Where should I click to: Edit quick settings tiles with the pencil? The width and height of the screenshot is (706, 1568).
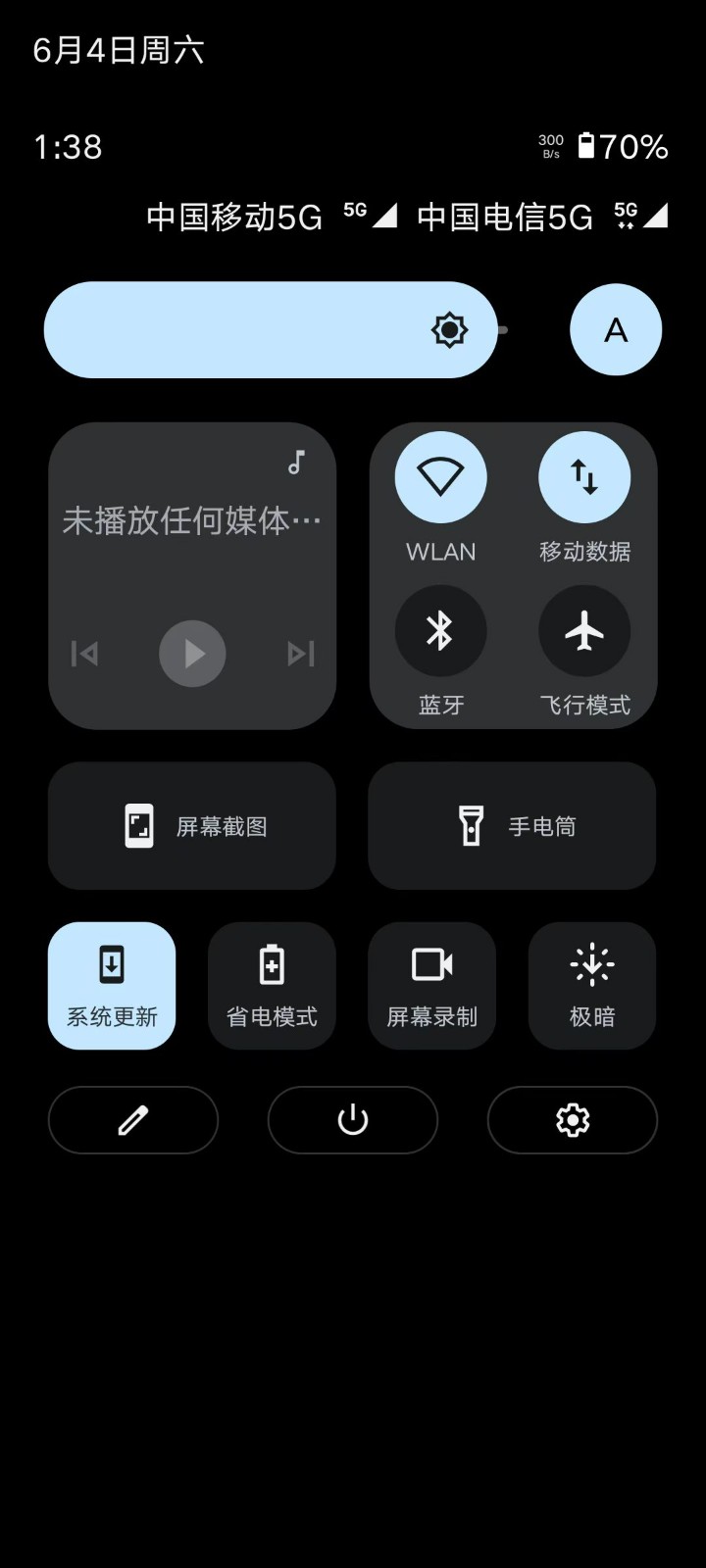(x=133, y=1120)
